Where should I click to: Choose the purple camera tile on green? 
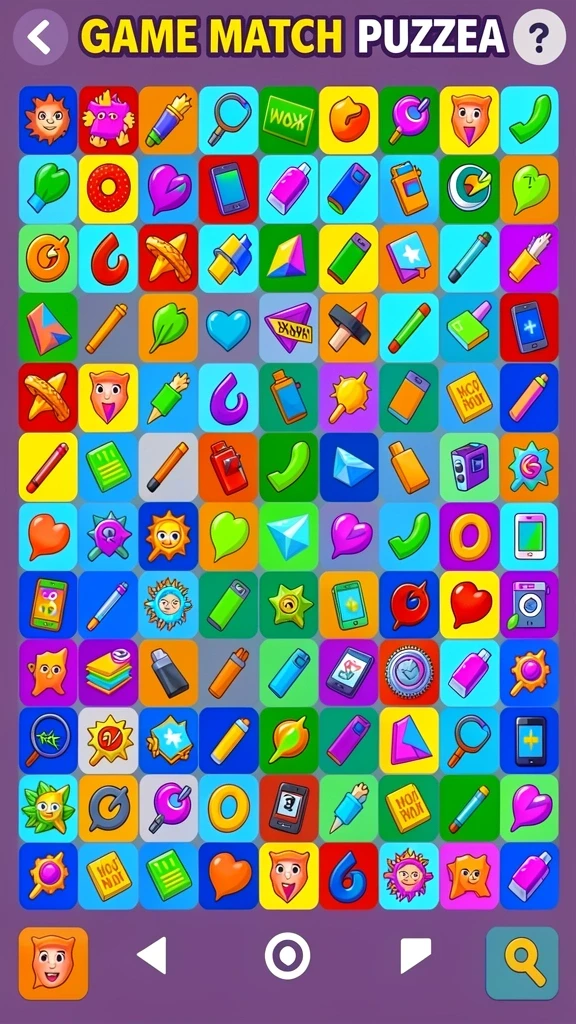click(x=469, y=467)
